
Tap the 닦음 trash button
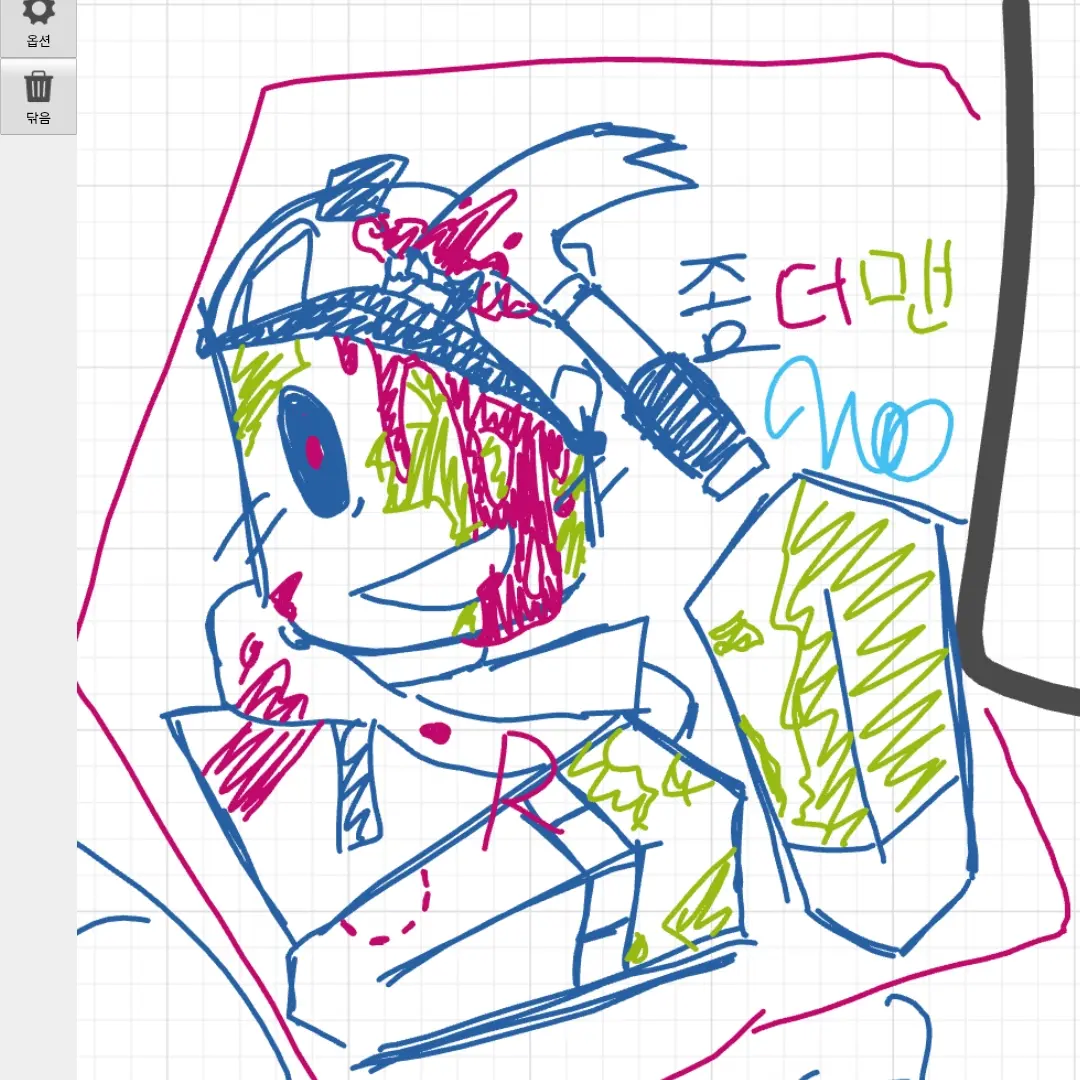pos(38,96)
